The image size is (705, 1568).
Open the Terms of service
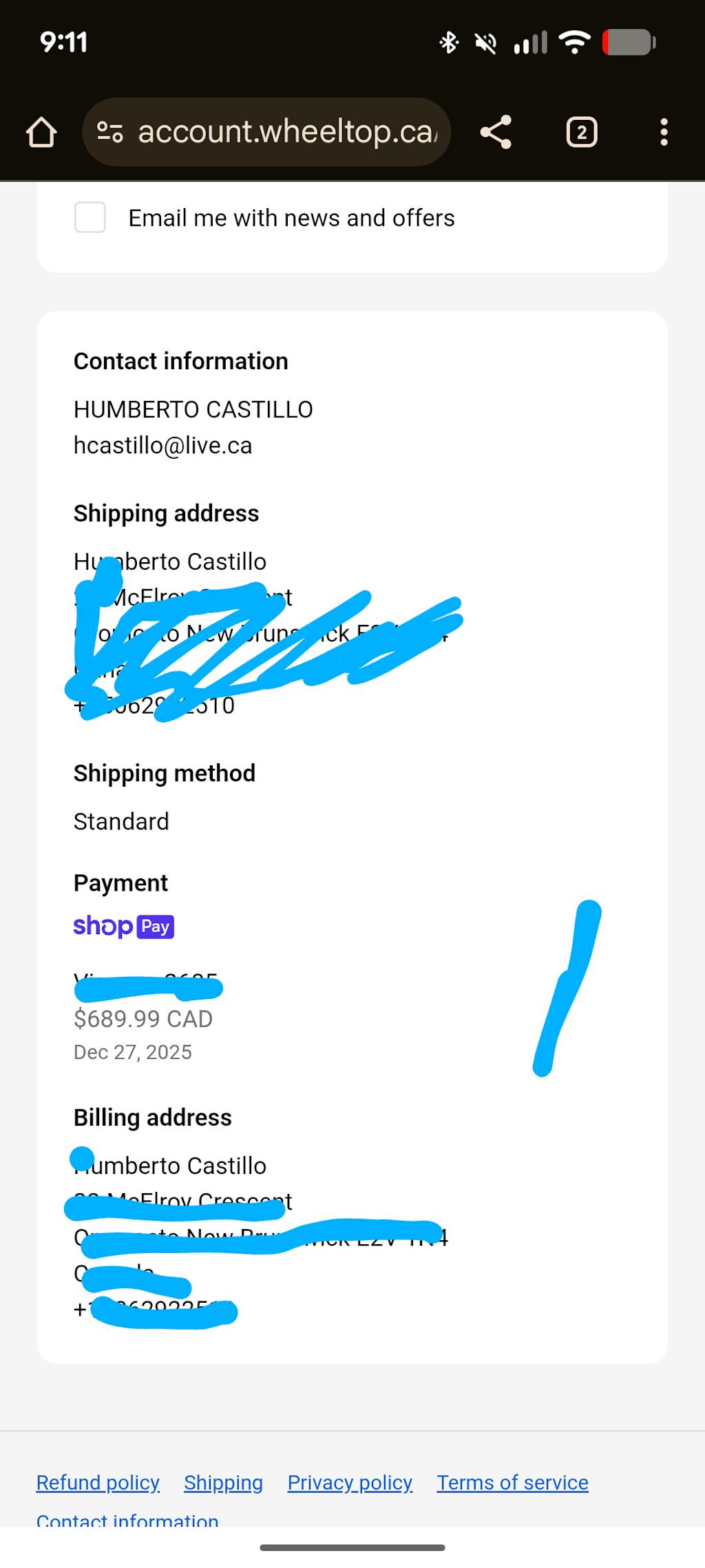point(512,1482)
